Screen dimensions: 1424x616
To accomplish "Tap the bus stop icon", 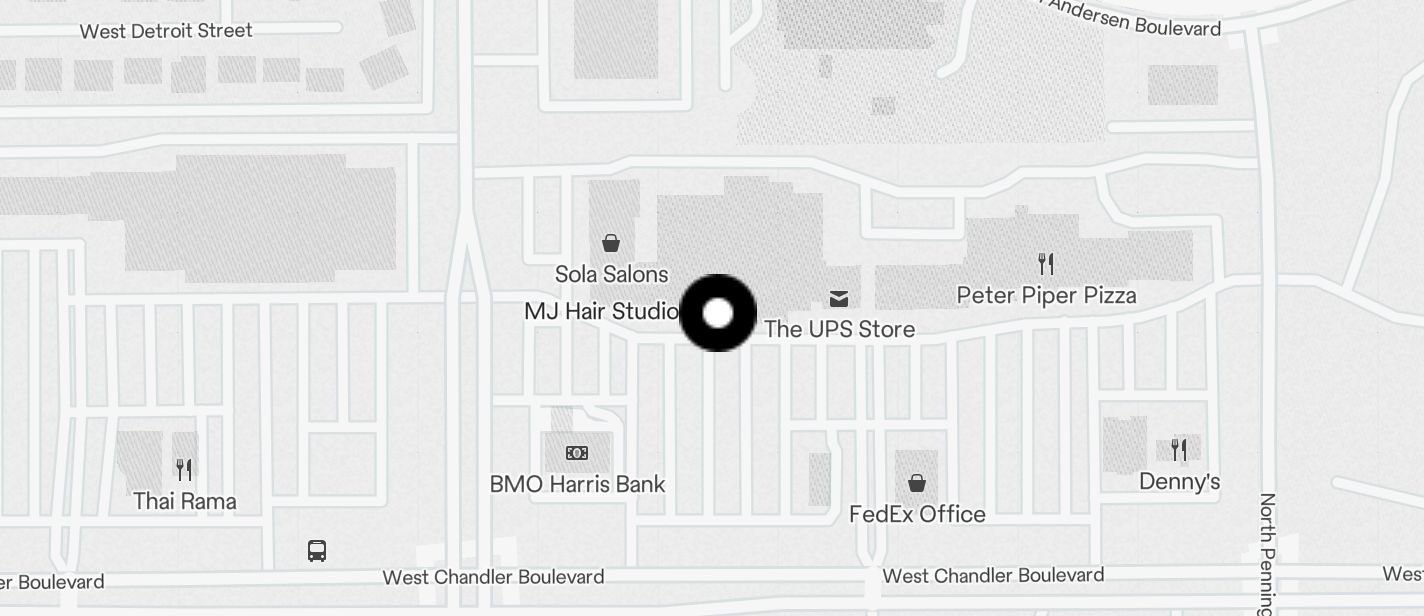I will coord(317,551).
